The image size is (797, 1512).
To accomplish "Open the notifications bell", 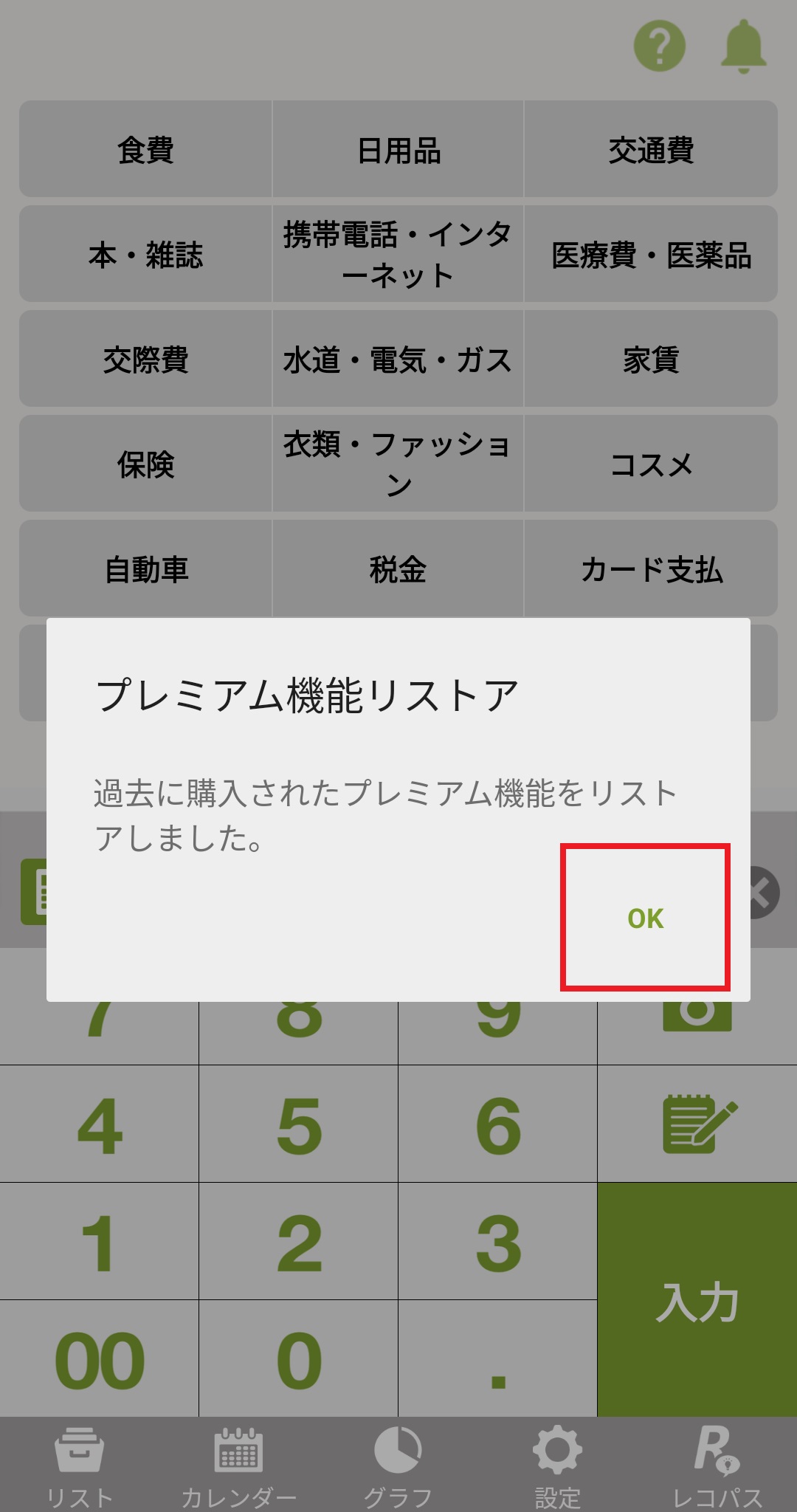I will 743,46.
